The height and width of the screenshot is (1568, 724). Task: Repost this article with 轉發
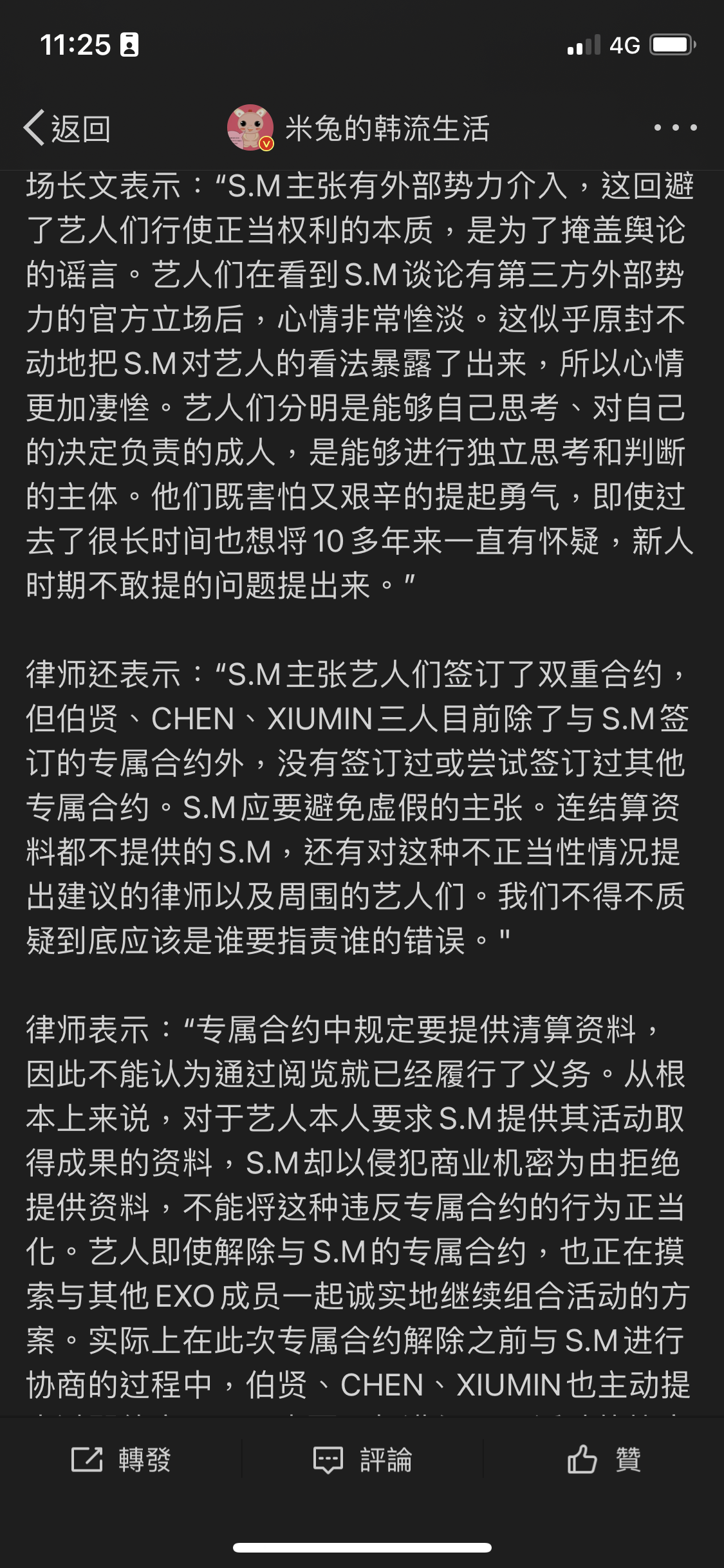coord(121,1460)
